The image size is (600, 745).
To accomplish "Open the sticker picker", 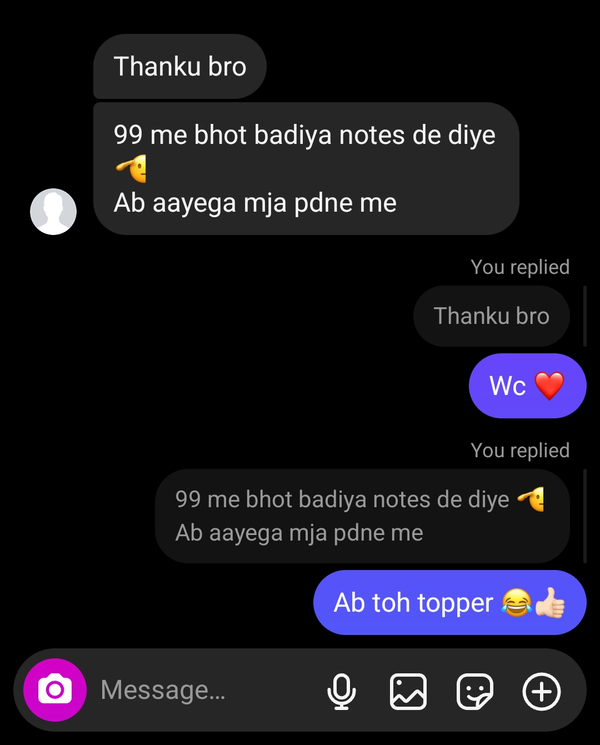I will [x=475, y=691].
